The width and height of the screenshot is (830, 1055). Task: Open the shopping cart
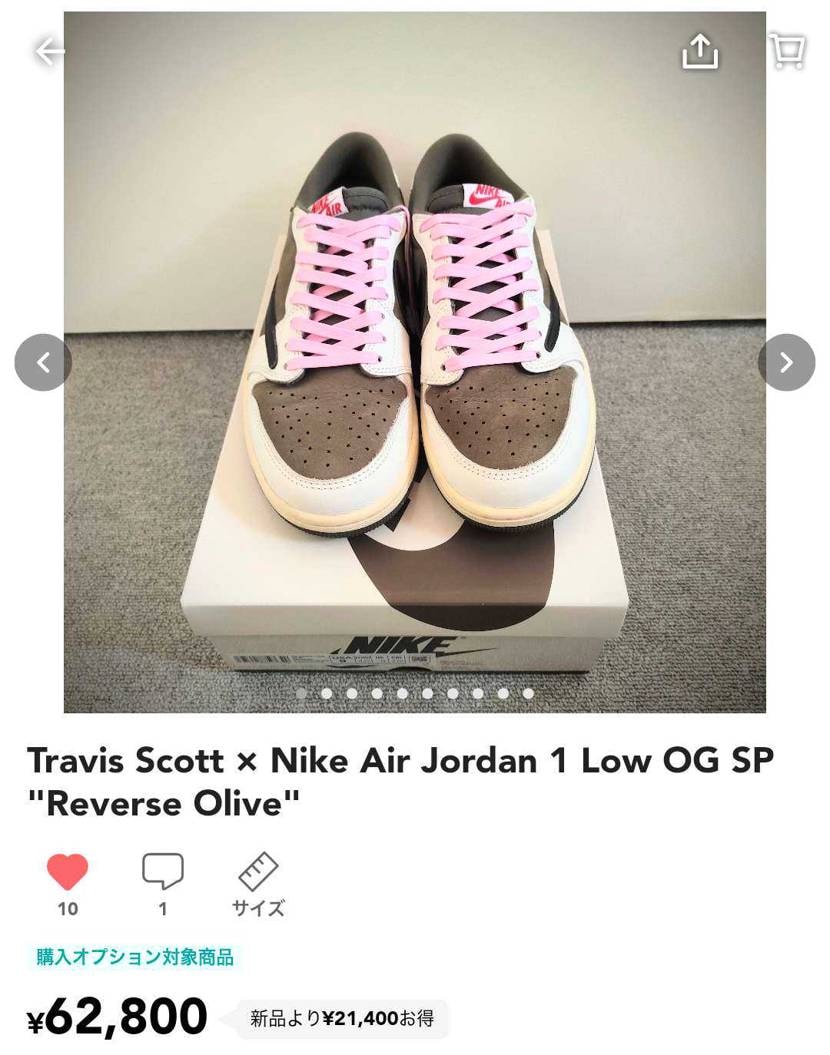coord(787,51)
